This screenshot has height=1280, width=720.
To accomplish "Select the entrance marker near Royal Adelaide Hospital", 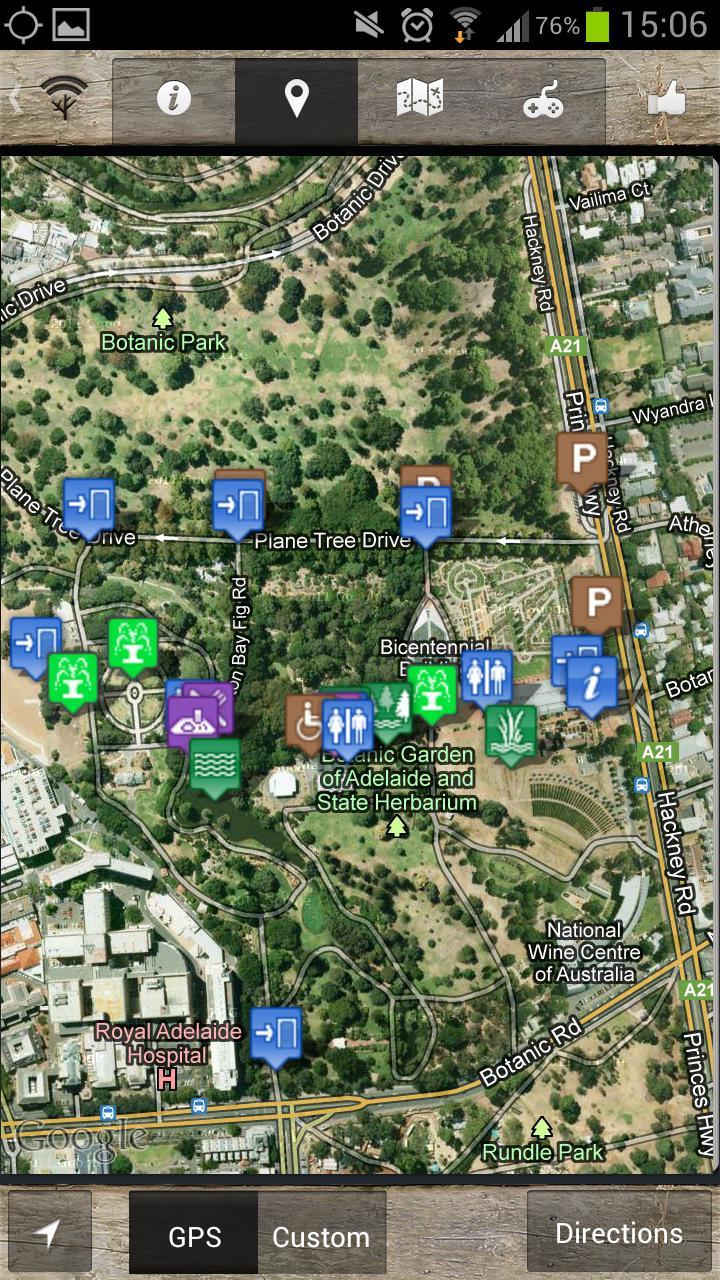I will point(277,1033).
